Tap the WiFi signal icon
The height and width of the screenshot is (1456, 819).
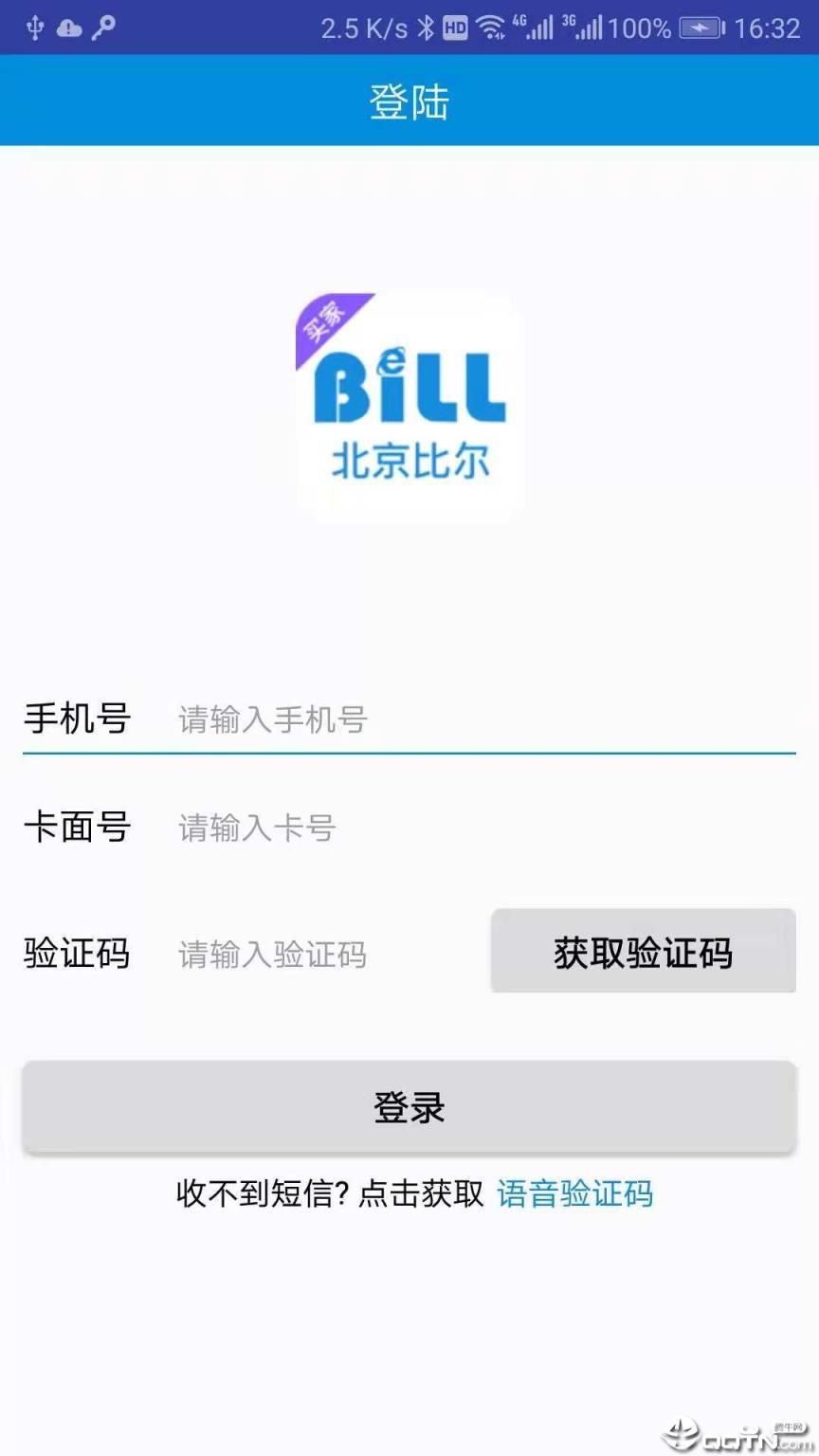pos(492,27)
